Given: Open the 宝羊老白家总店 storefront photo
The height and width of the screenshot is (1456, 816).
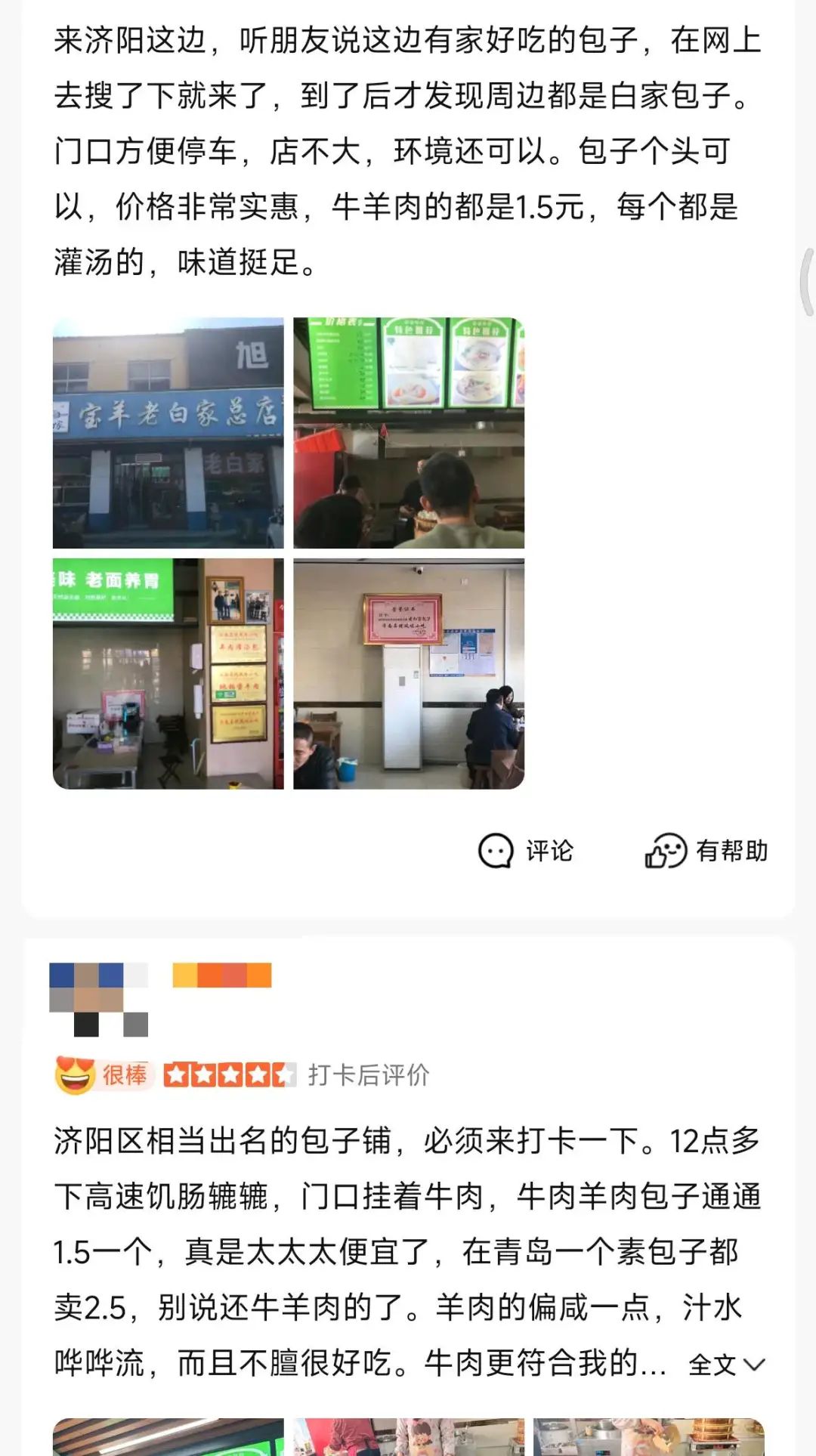Looking at the screenshot, I should (168, 433).
